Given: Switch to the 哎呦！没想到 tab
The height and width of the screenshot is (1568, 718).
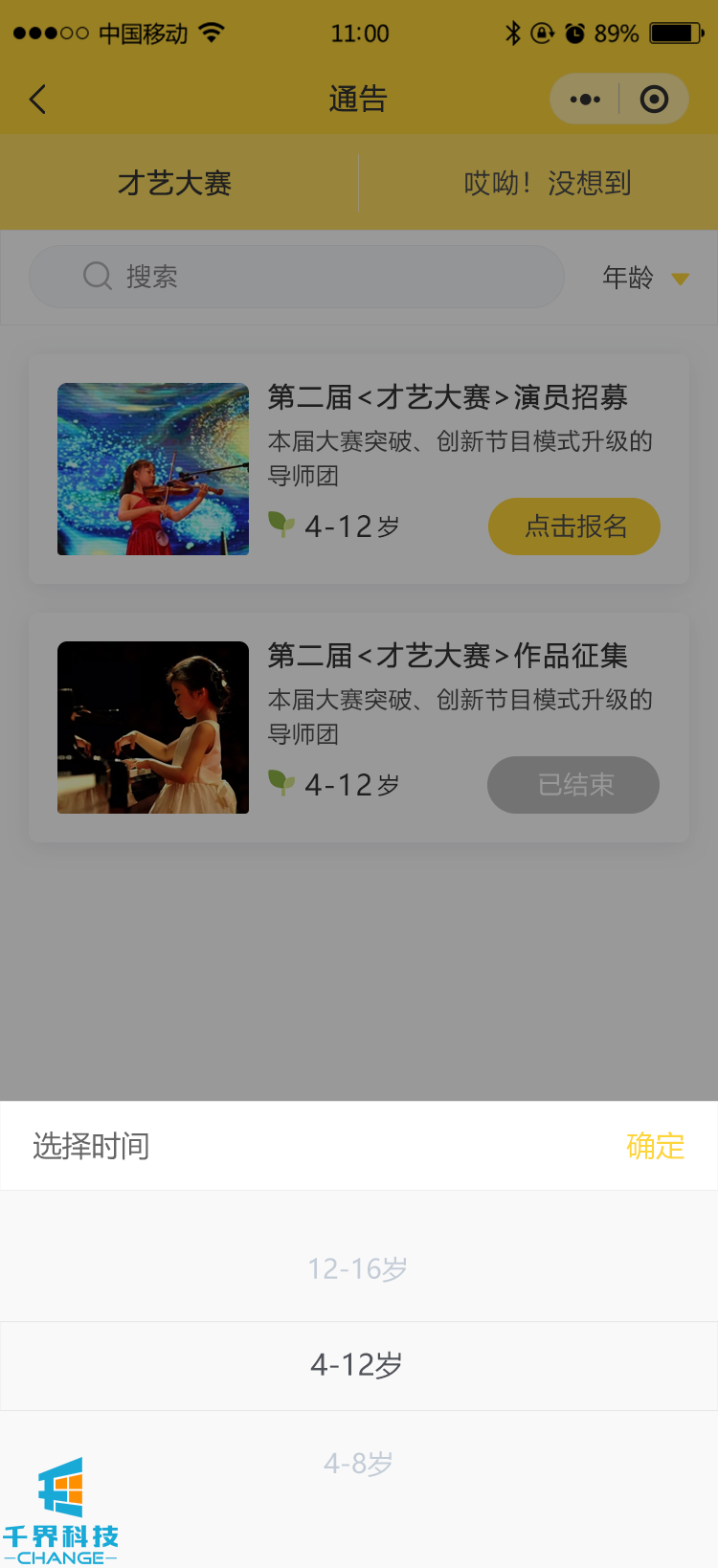Looking at the screenshot, I should [x=548, y=183].
